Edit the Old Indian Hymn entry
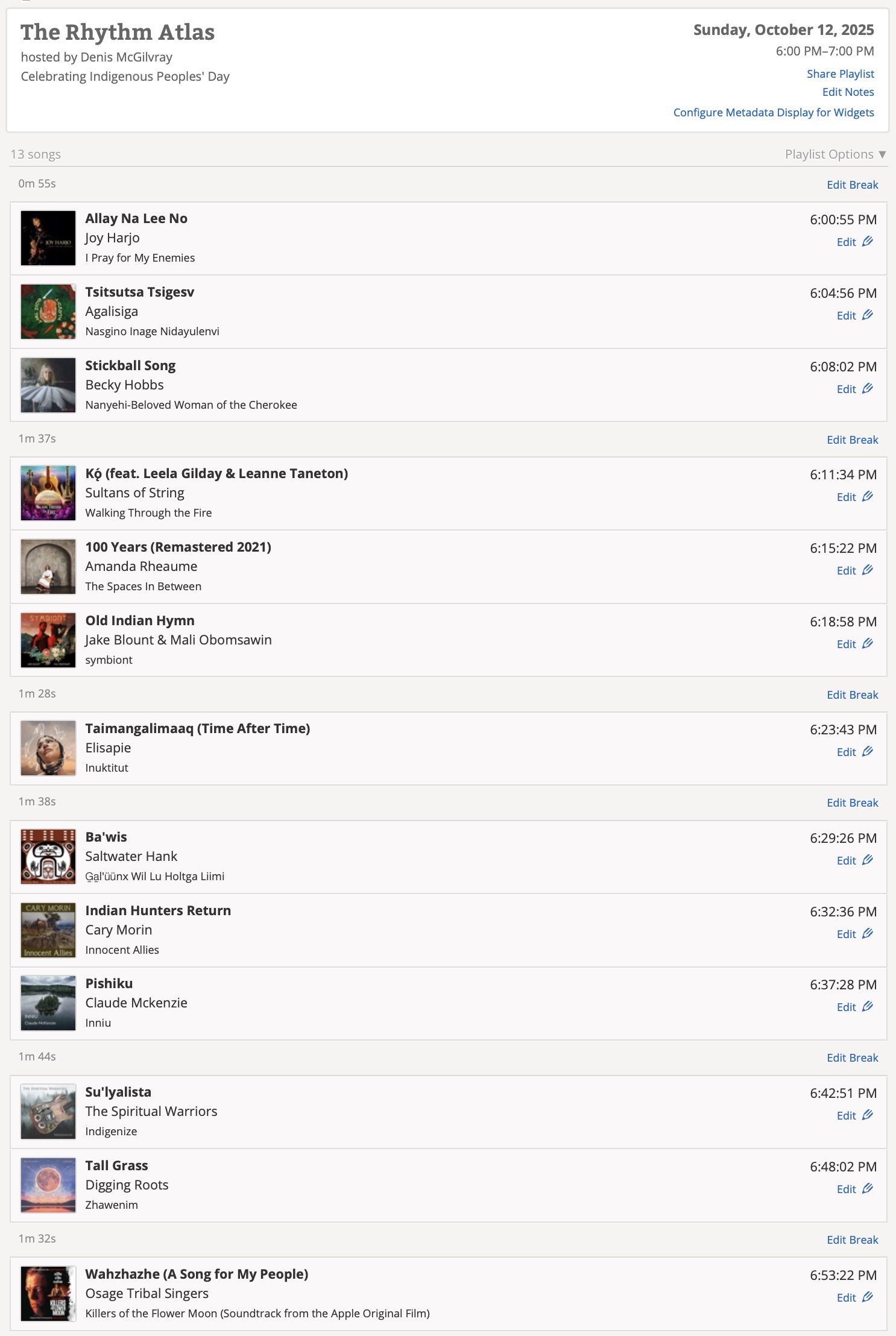Screen dimensions: 896x1336 [854, 644]
